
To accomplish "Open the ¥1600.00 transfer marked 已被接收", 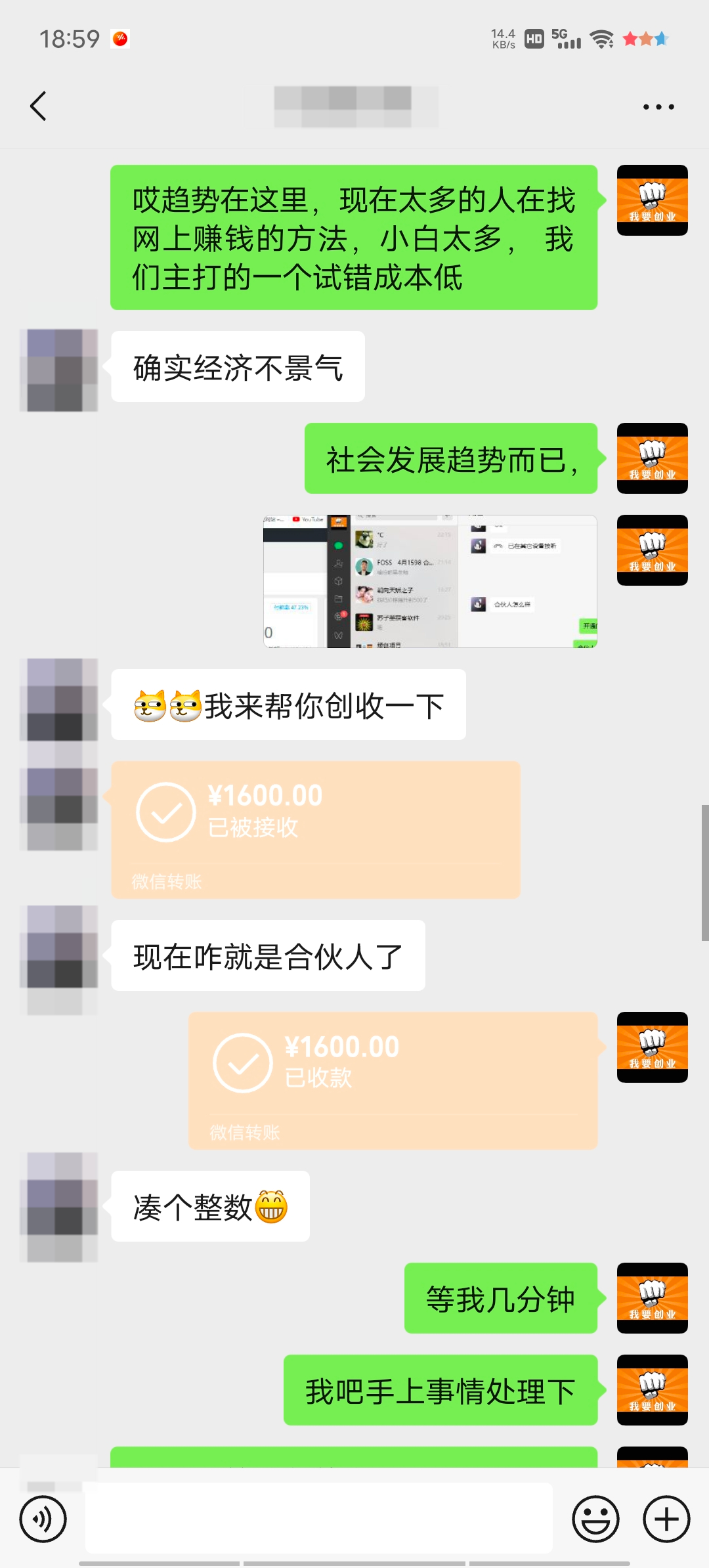I will [x=315, y=829].
